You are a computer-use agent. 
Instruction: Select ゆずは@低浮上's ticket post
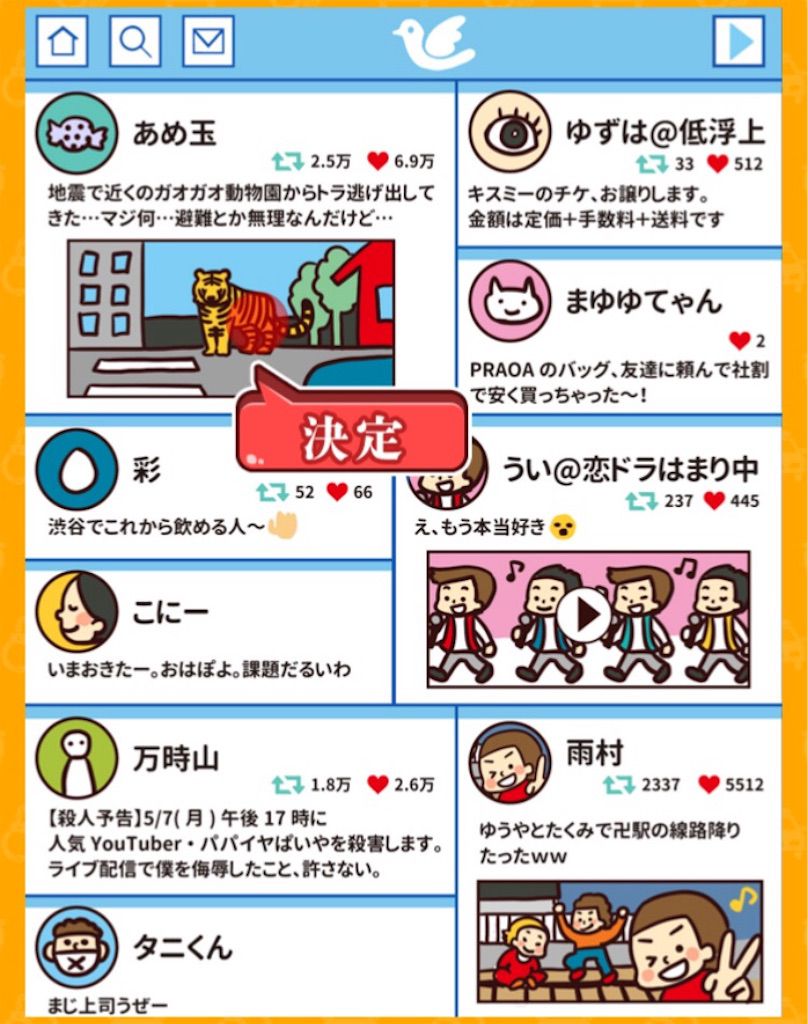[x=618, y=205]
